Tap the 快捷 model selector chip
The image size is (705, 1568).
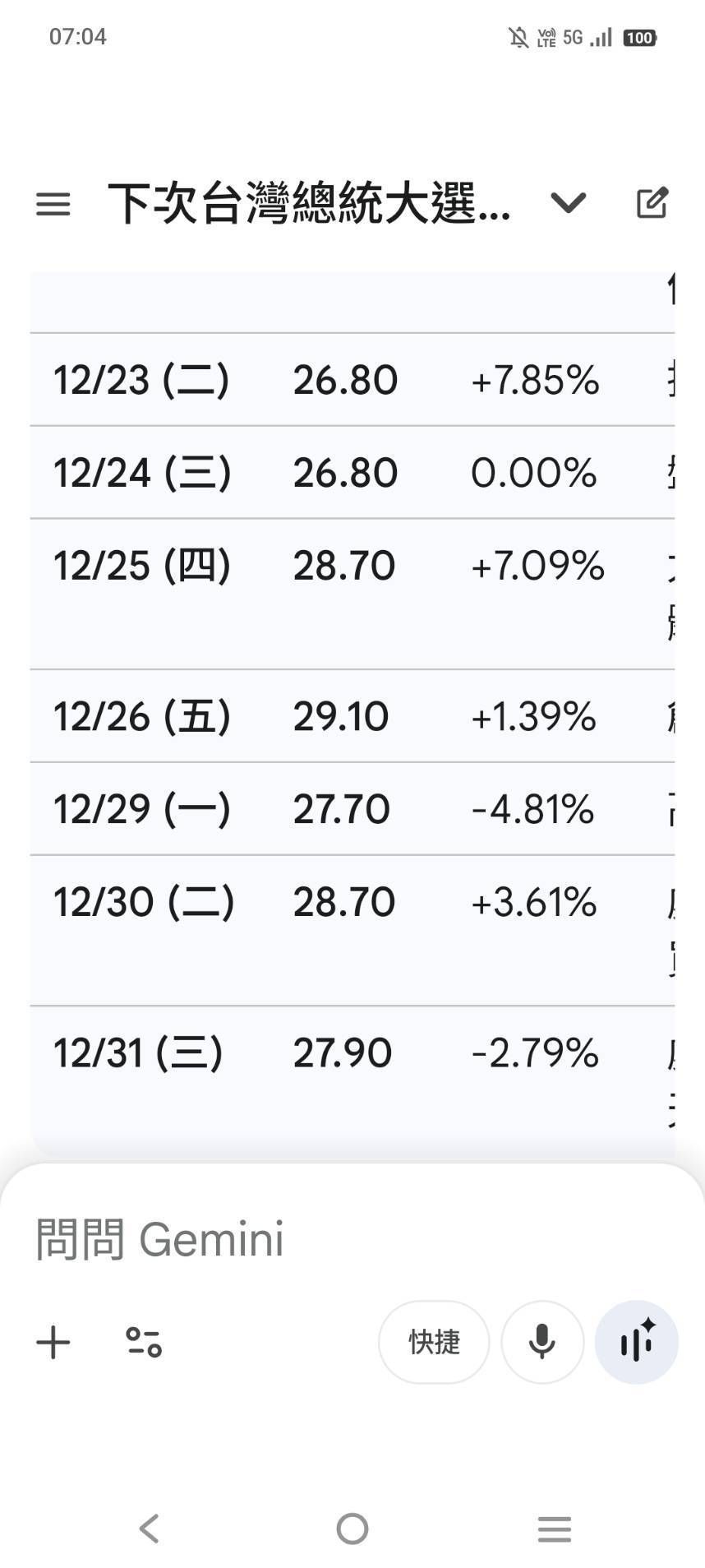coord(434,1343)
